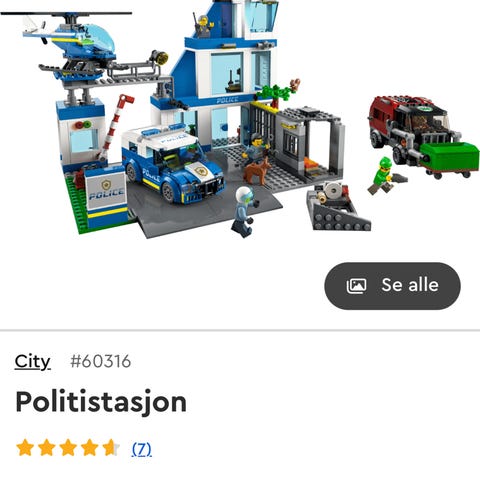Tap the Se alle gallery button
Viewport: 480px width, 480px height.
[x=392, y=286]
